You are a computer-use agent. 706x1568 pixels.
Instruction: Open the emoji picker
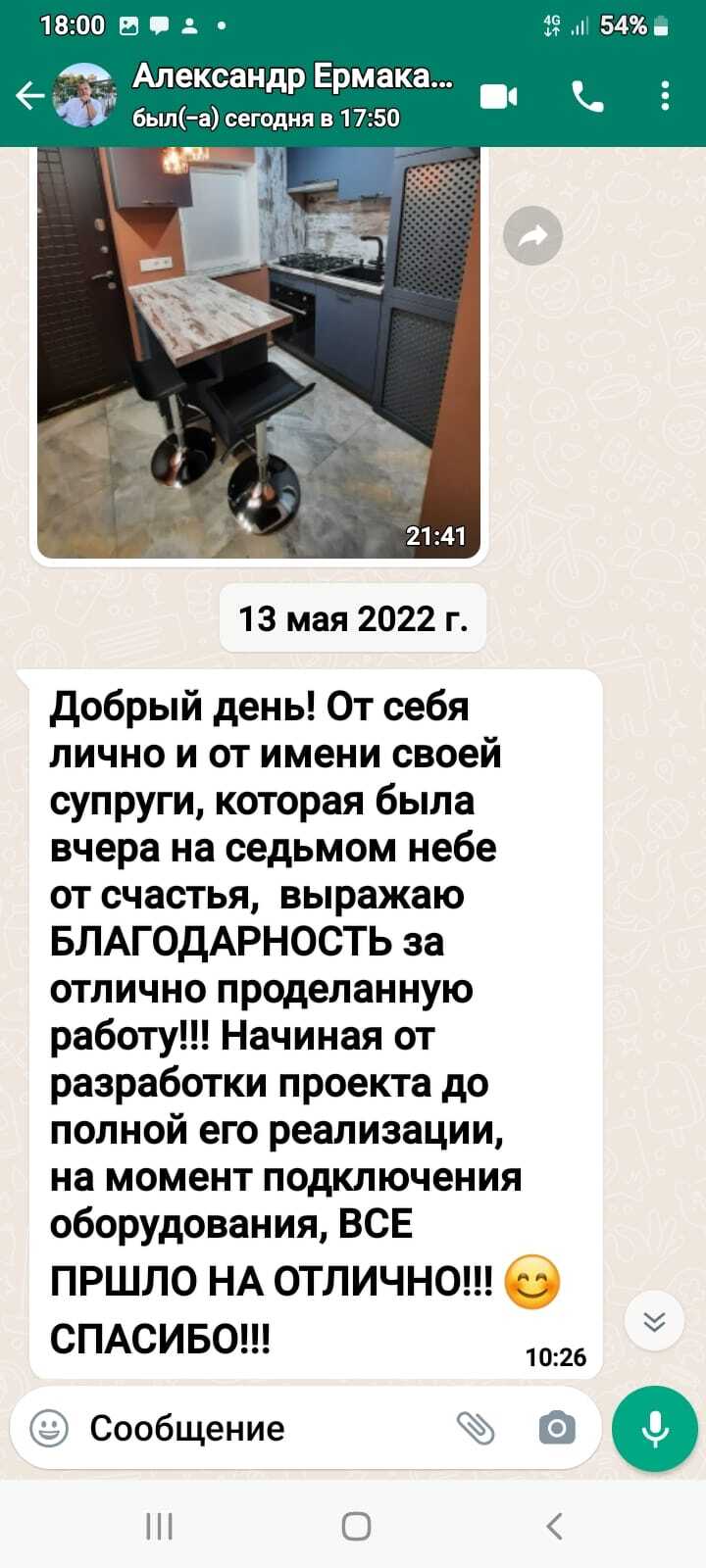tap(49, 1428)
